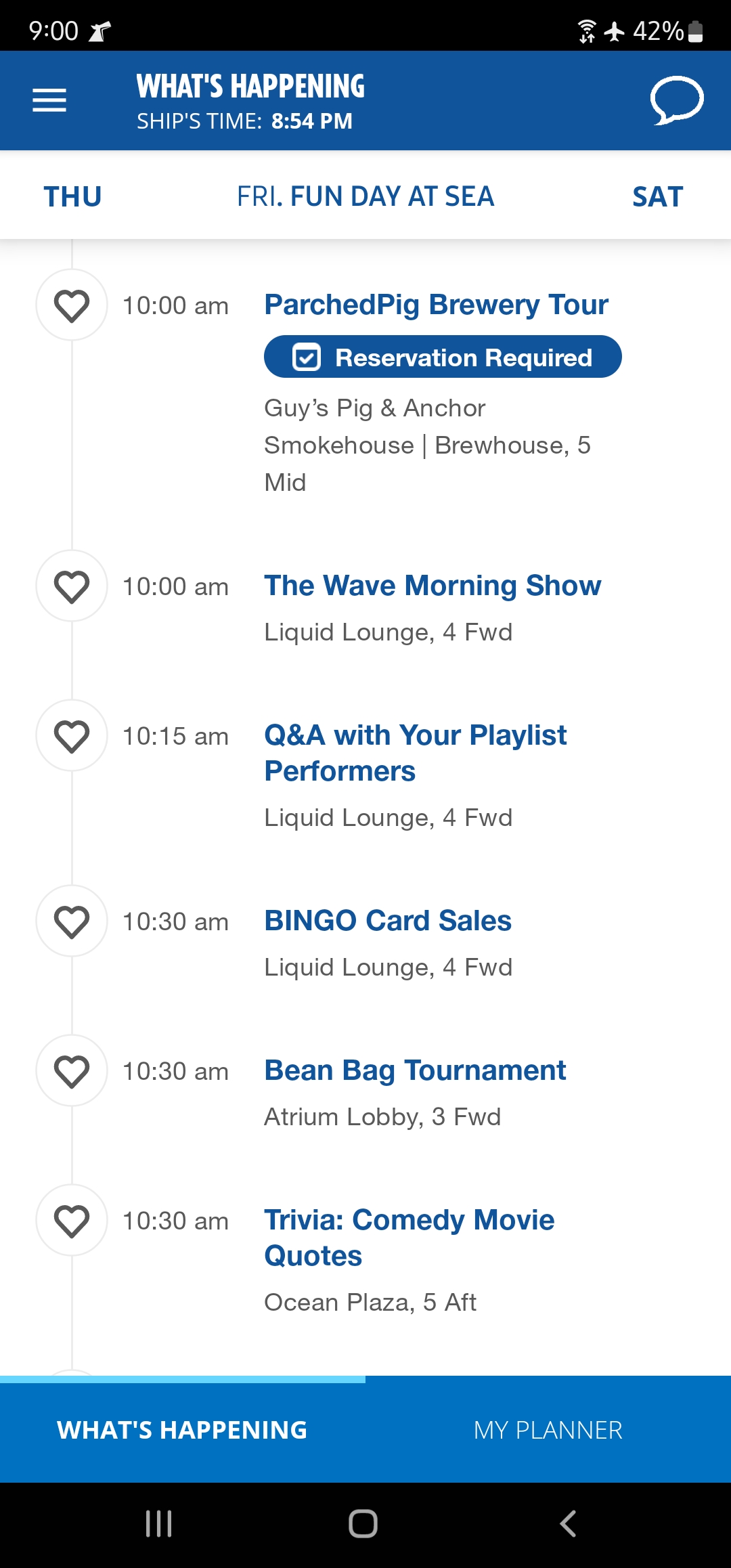This screenshot has height=1568, width=731.
Task: Open Trivia: Comedy Movie Quotes details
Action: coord(409,1238)
